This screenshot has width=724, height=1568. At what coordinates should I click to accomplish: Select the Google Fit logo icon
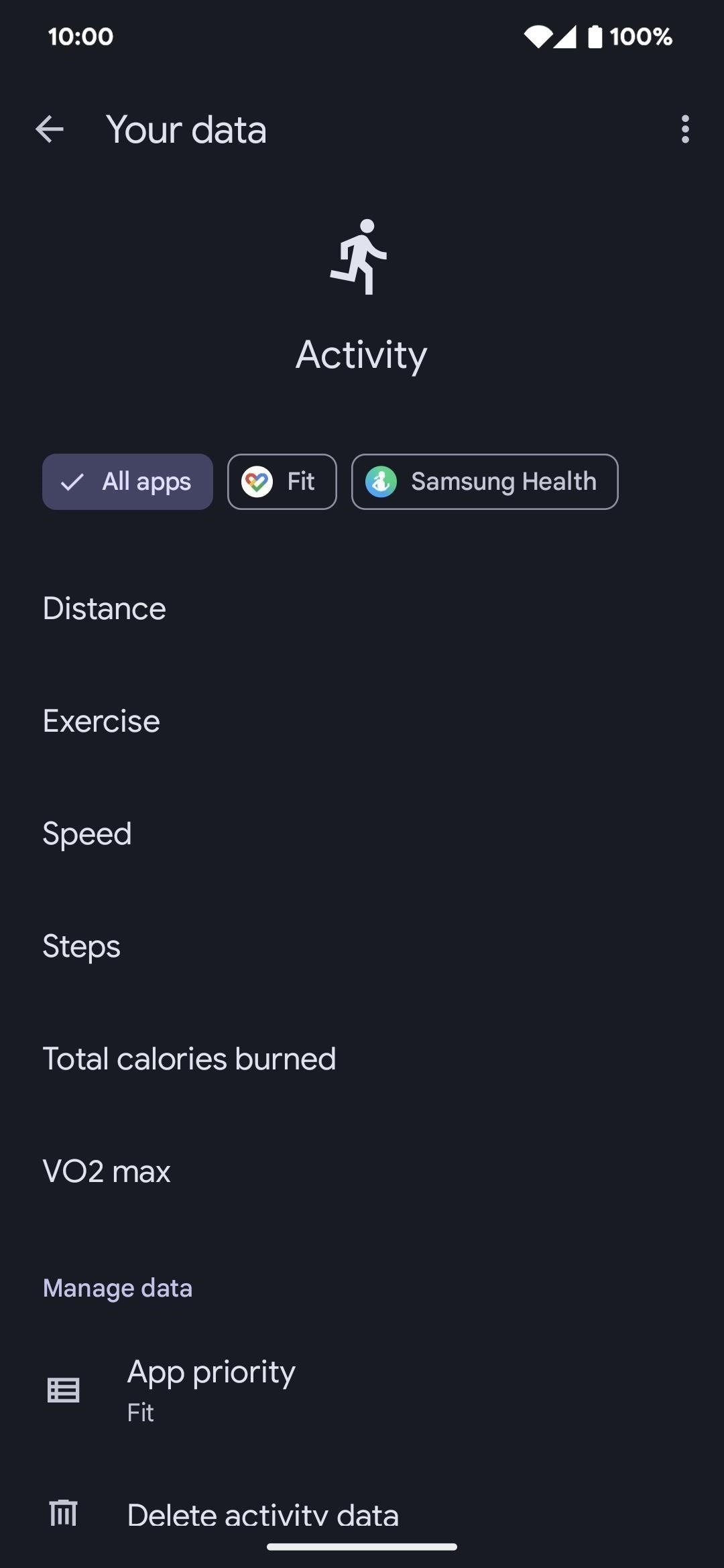pos(257,481)
